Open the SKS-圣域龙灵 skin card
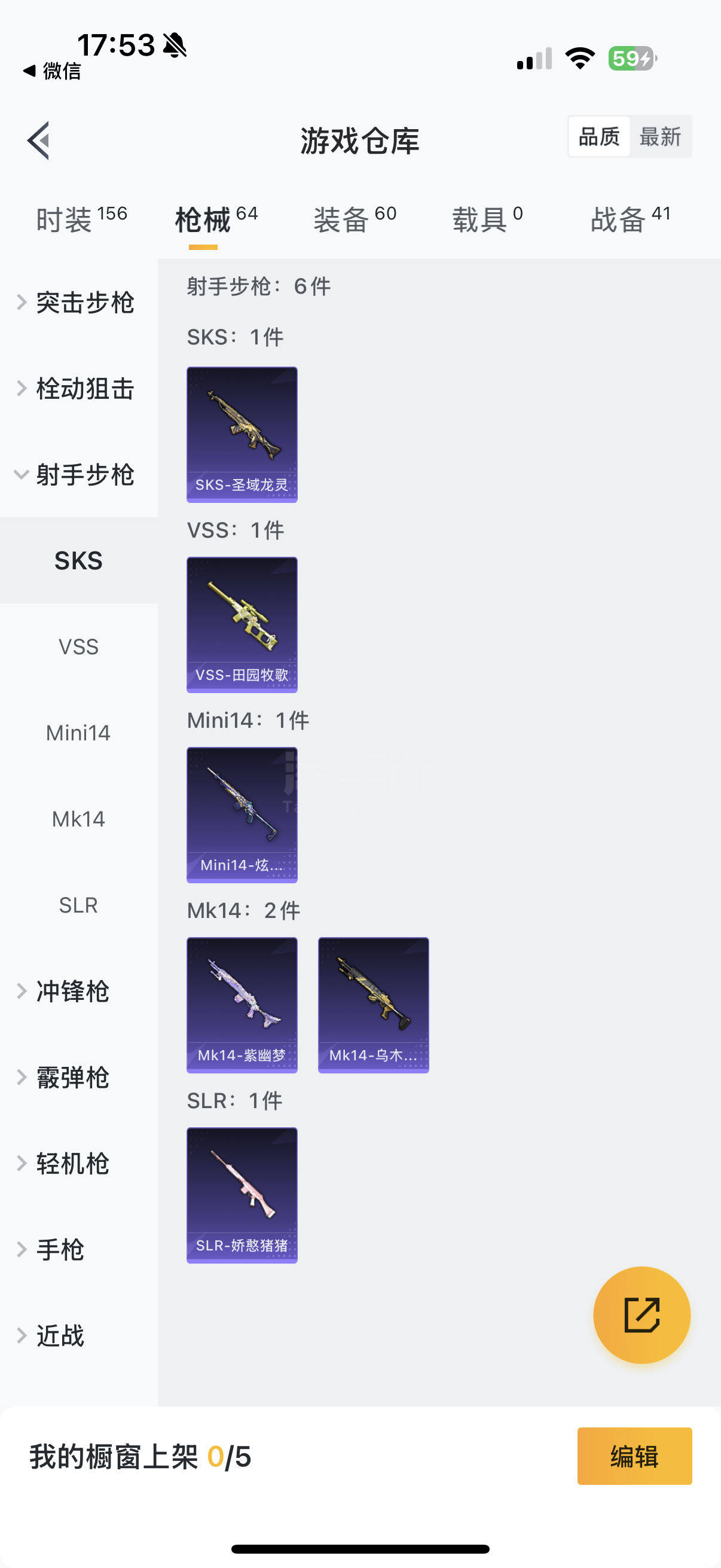This screenshot has width=721, height=1568. 242,435
